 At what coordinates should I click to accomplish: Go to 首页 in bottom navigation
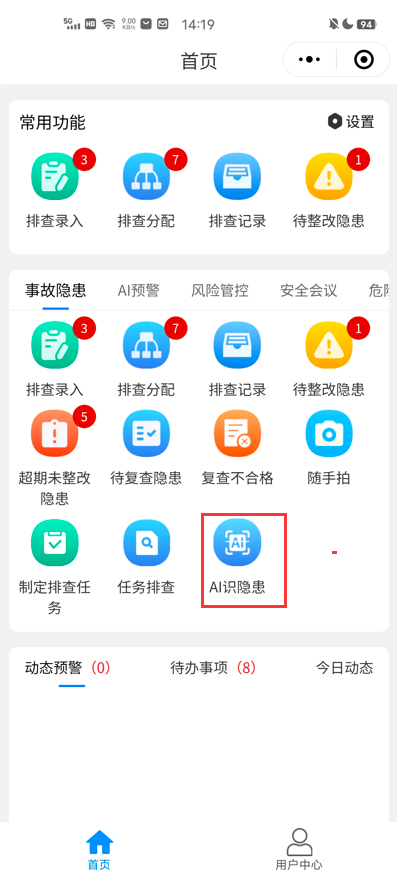[x=99, y=850]
